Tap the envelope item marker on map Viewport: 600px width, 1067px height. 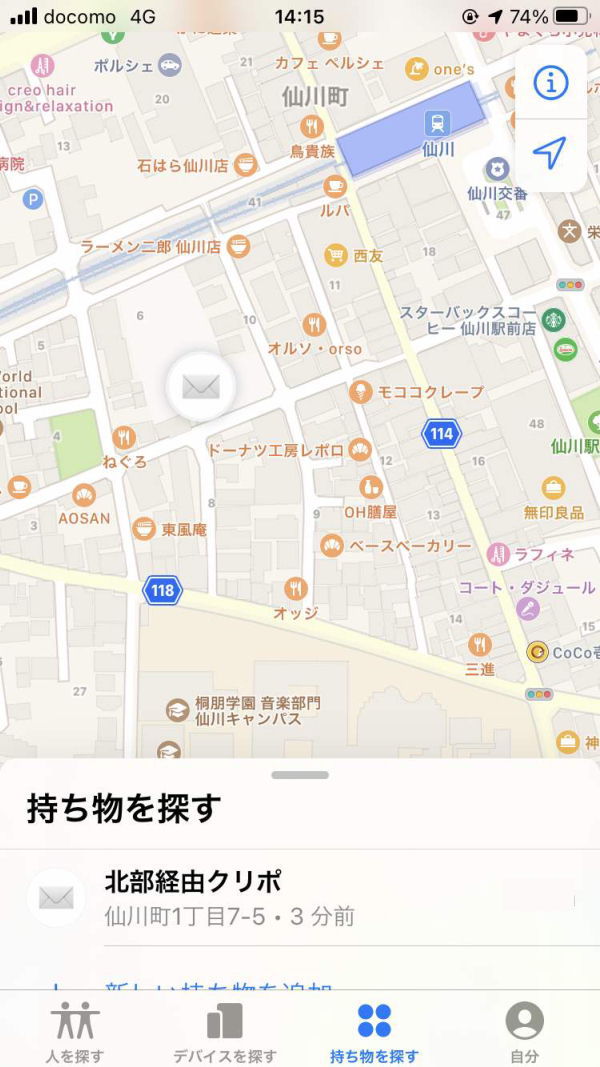(201, 386)
